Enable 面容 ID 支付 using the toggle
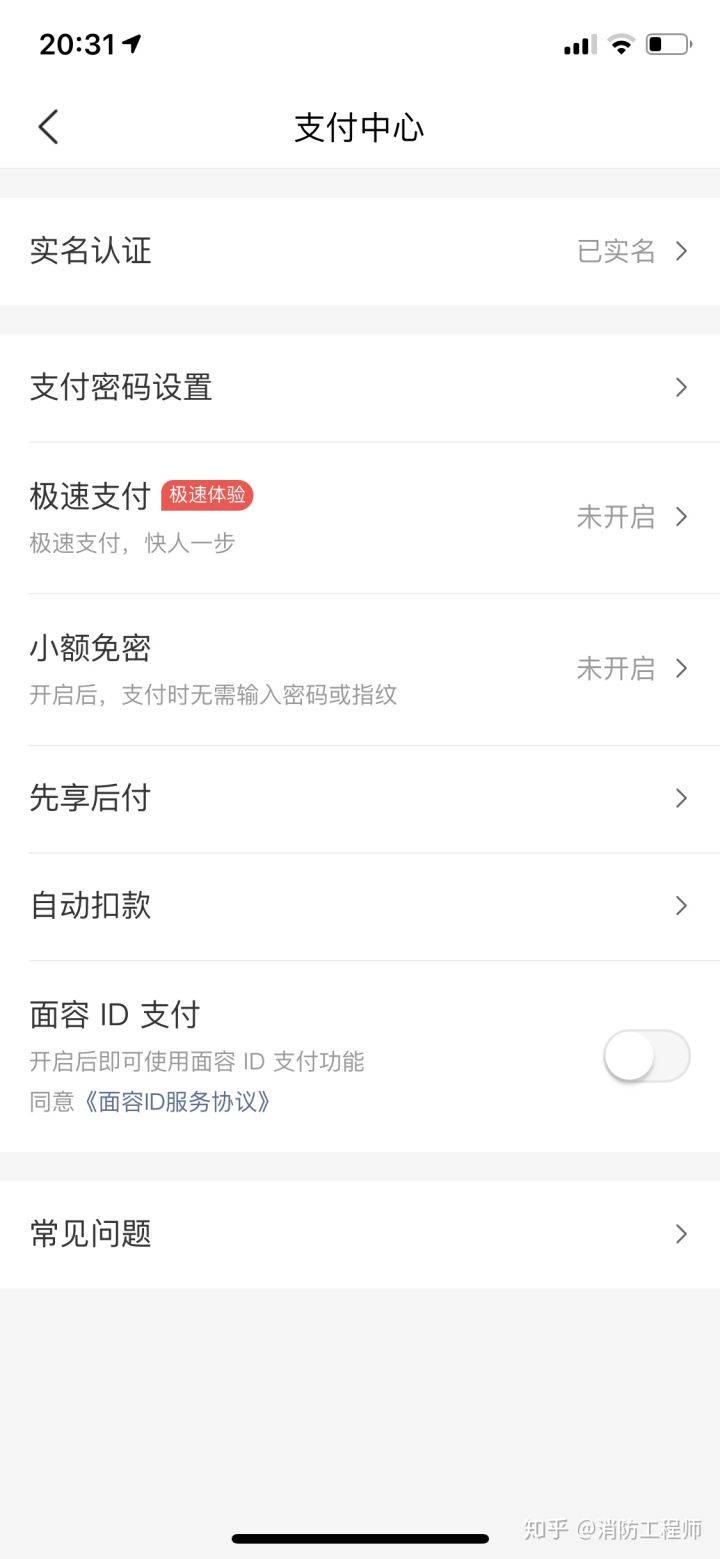 click(646, 1056)
